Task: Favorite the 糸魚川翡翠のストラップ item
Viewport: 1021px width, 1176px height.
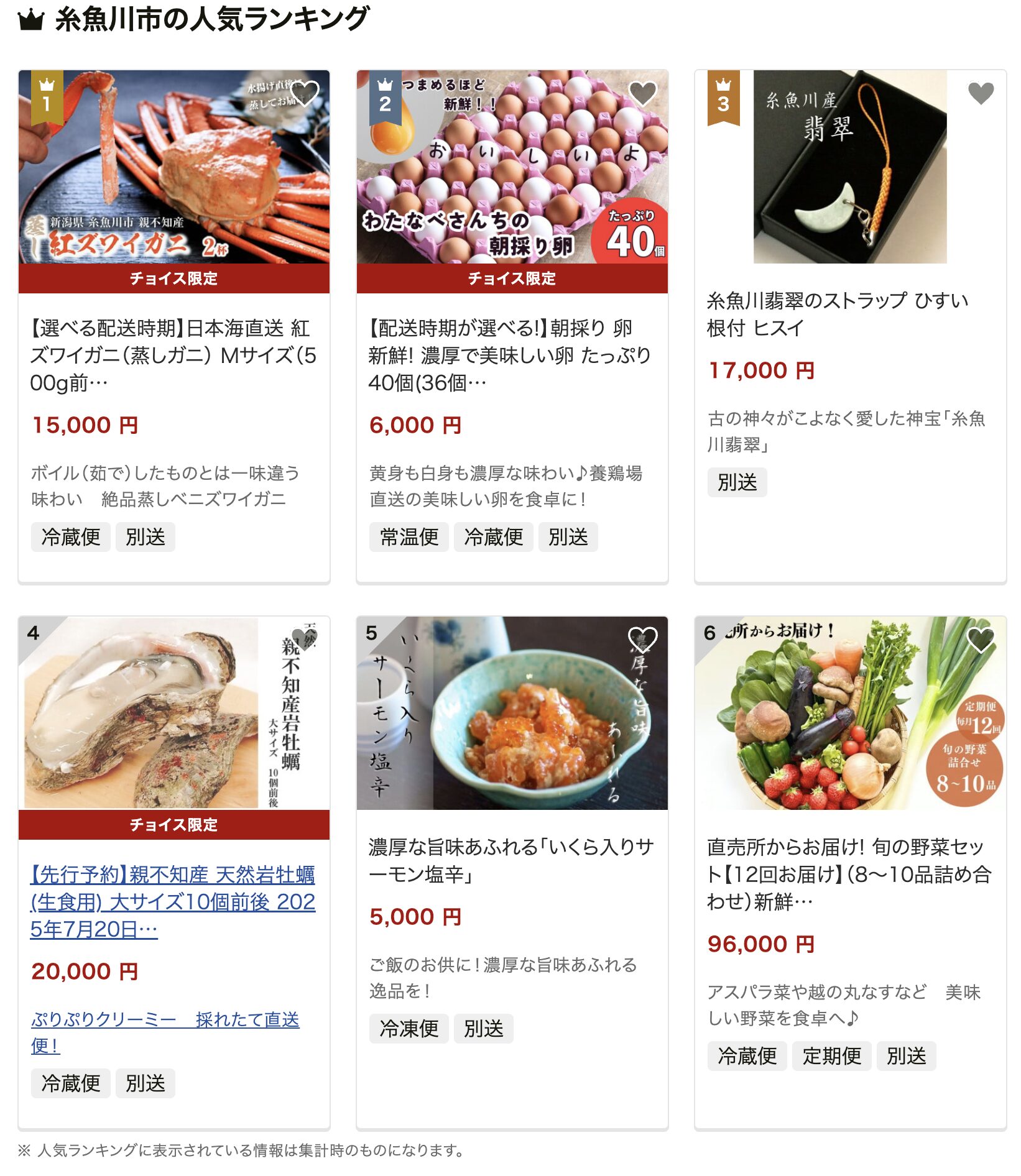Action: point(981,93)
